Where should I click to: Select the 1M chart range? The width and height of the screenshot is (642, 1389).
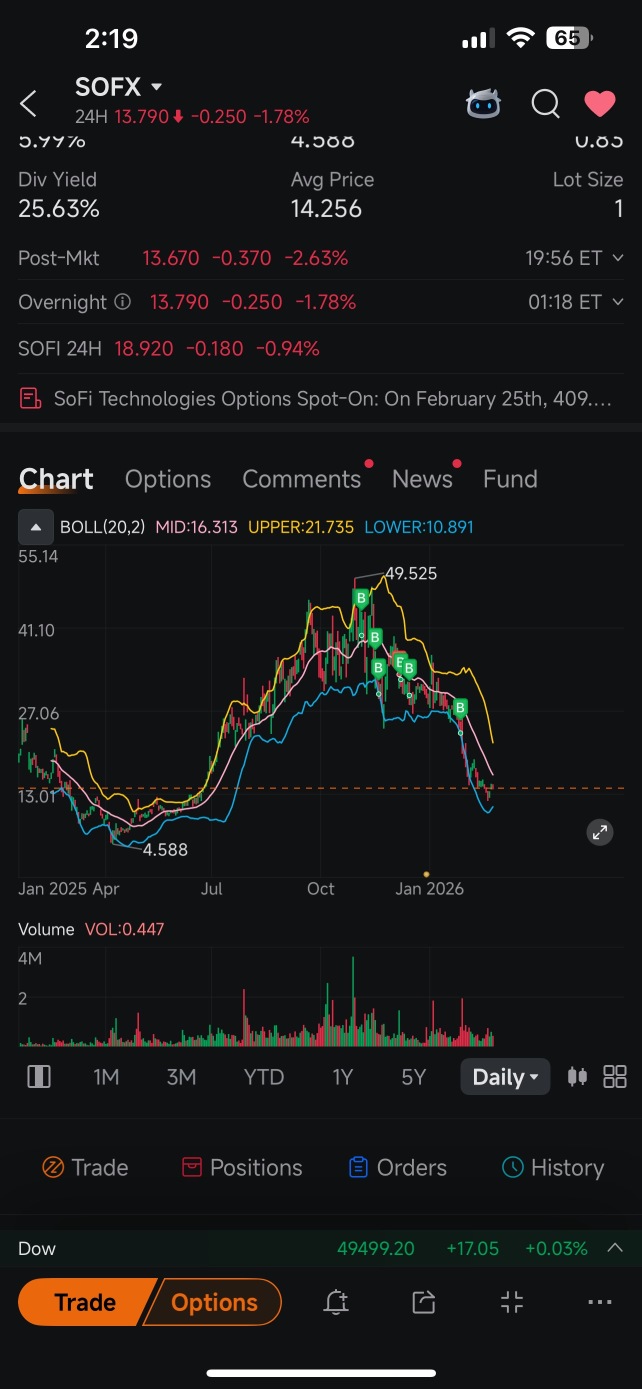tap(106, 1077)
